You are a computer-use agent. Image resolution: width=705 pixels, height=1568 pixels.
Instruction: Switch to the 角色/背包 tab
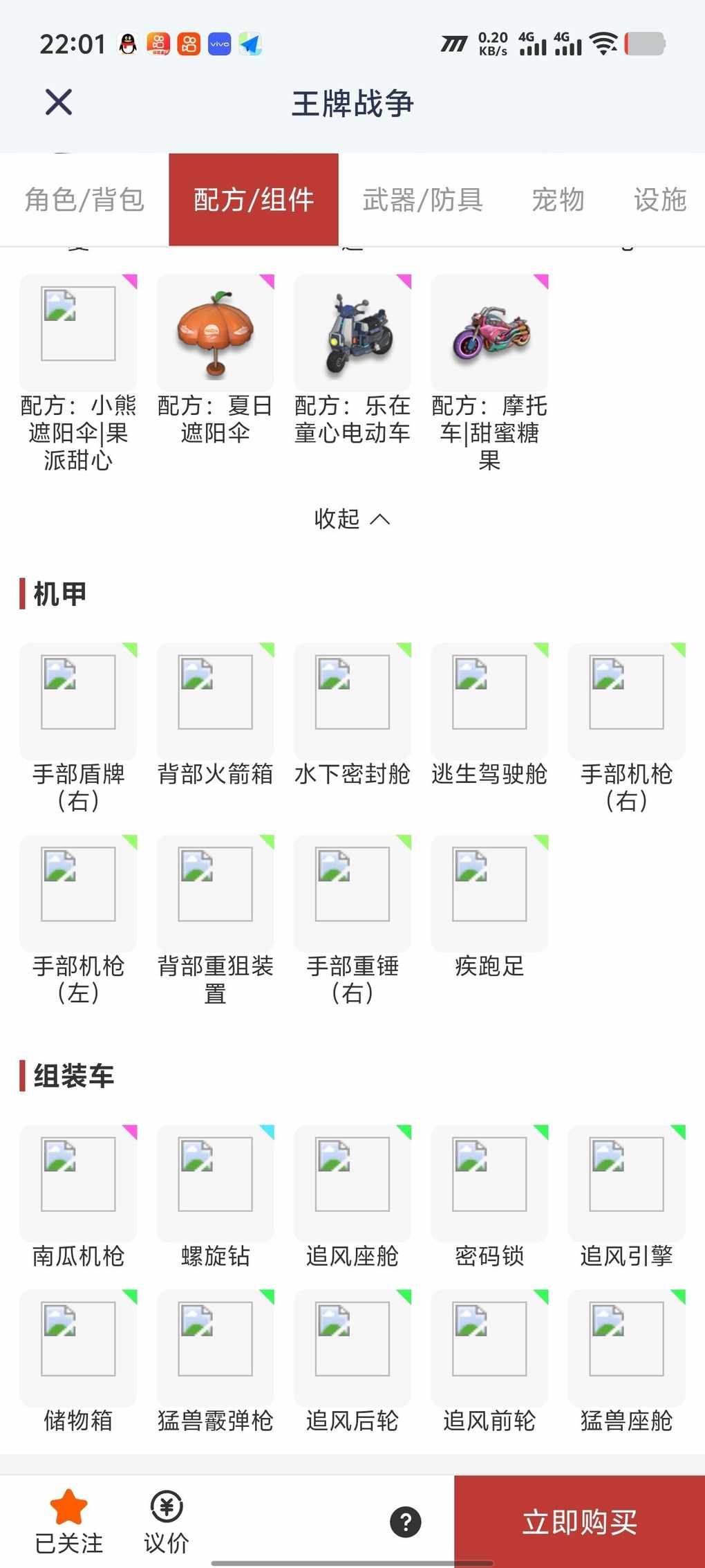click(x=84, y=200)
